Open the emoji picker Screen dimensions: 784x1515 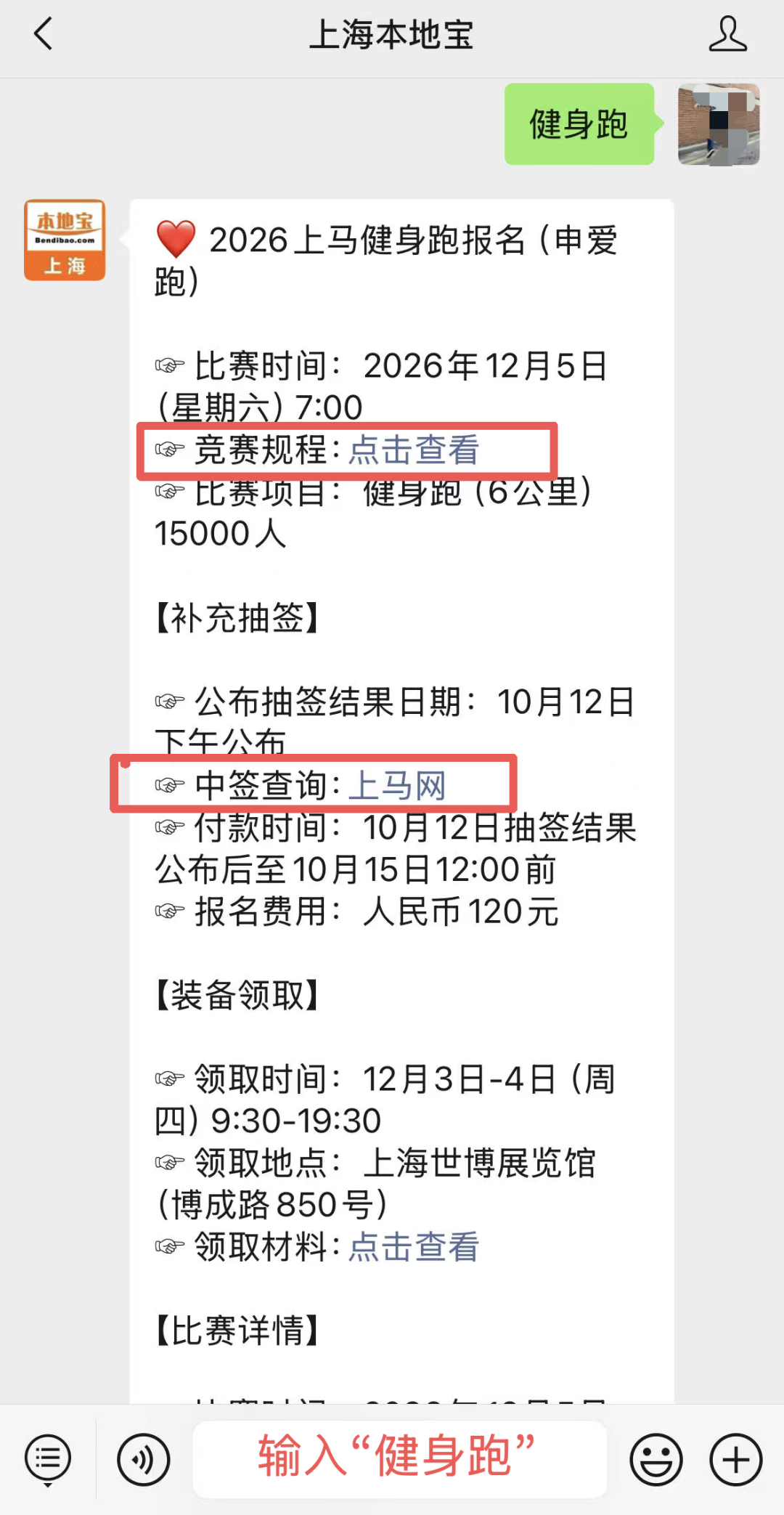[656, 1459]
